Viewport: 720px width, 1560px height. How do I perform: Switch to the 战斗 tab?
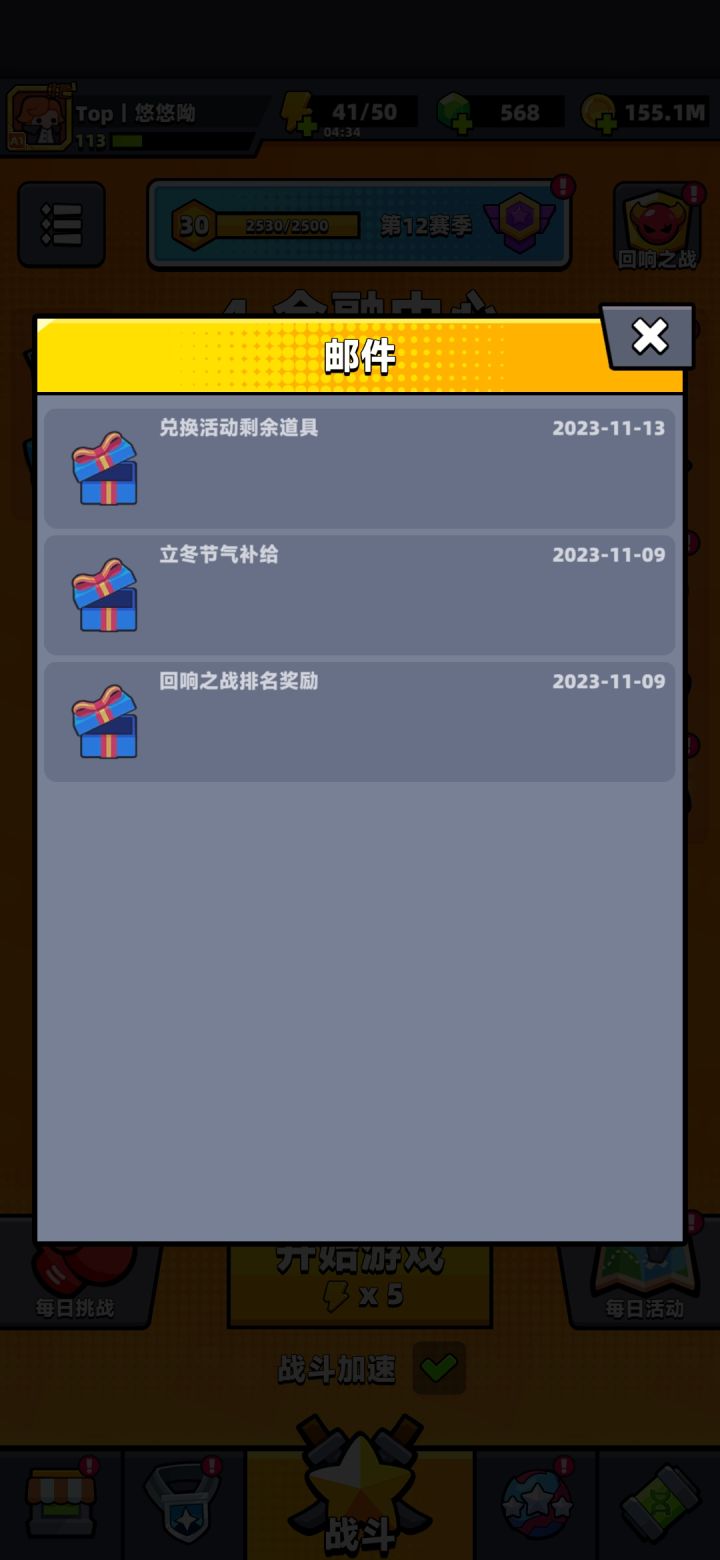360,1490
